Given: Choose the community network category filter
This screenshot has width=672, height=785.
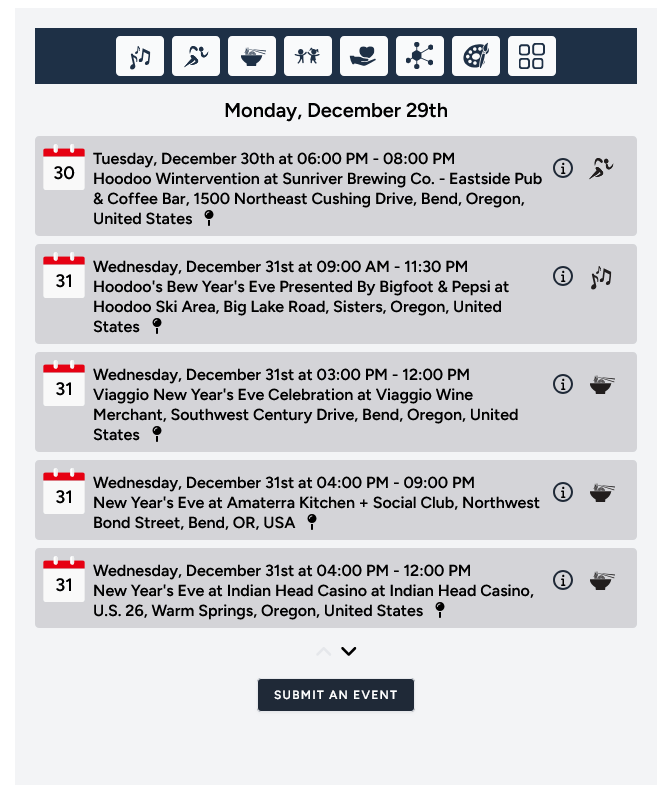Looking at the screenshot, I should pyautogui.click(x=420, y=56).
